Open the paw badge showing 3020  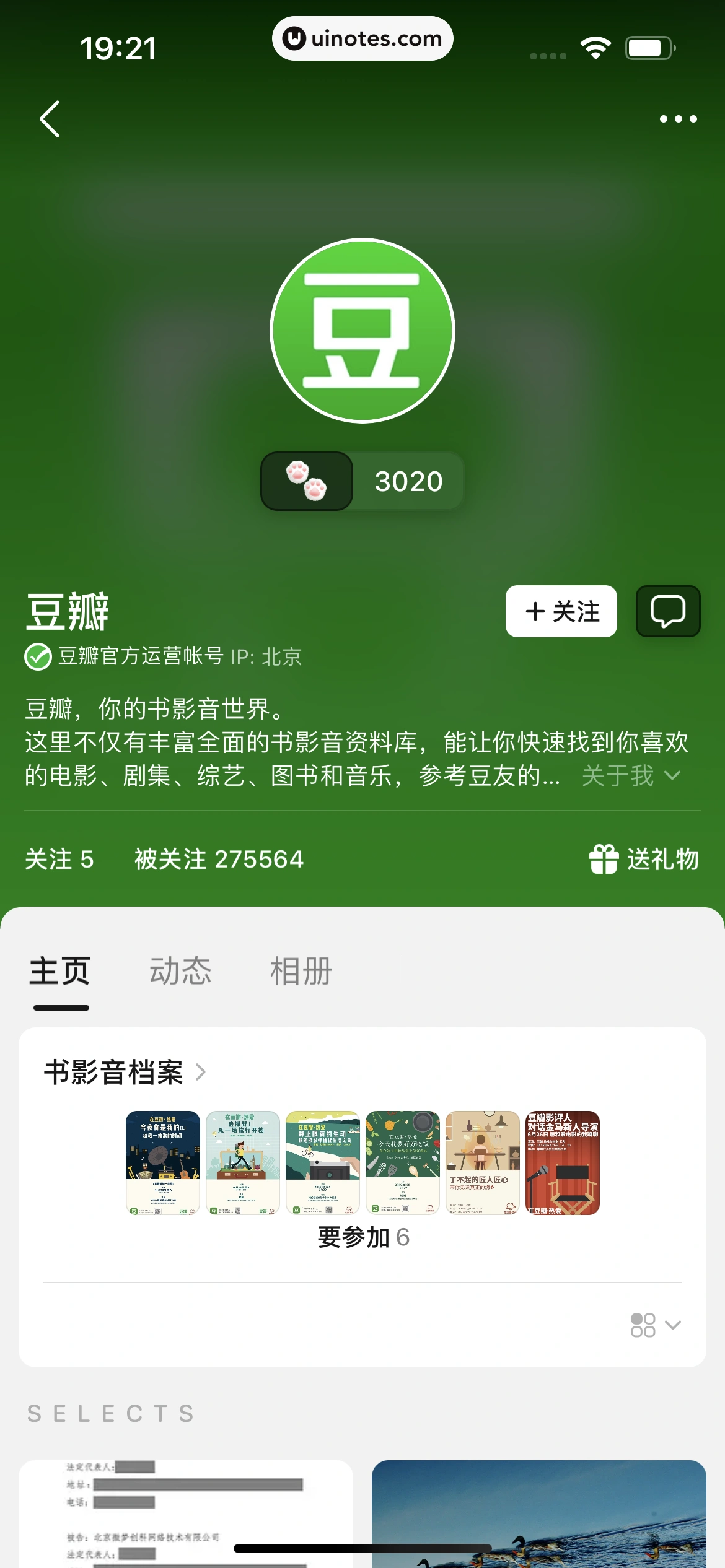tap(362, 481)
